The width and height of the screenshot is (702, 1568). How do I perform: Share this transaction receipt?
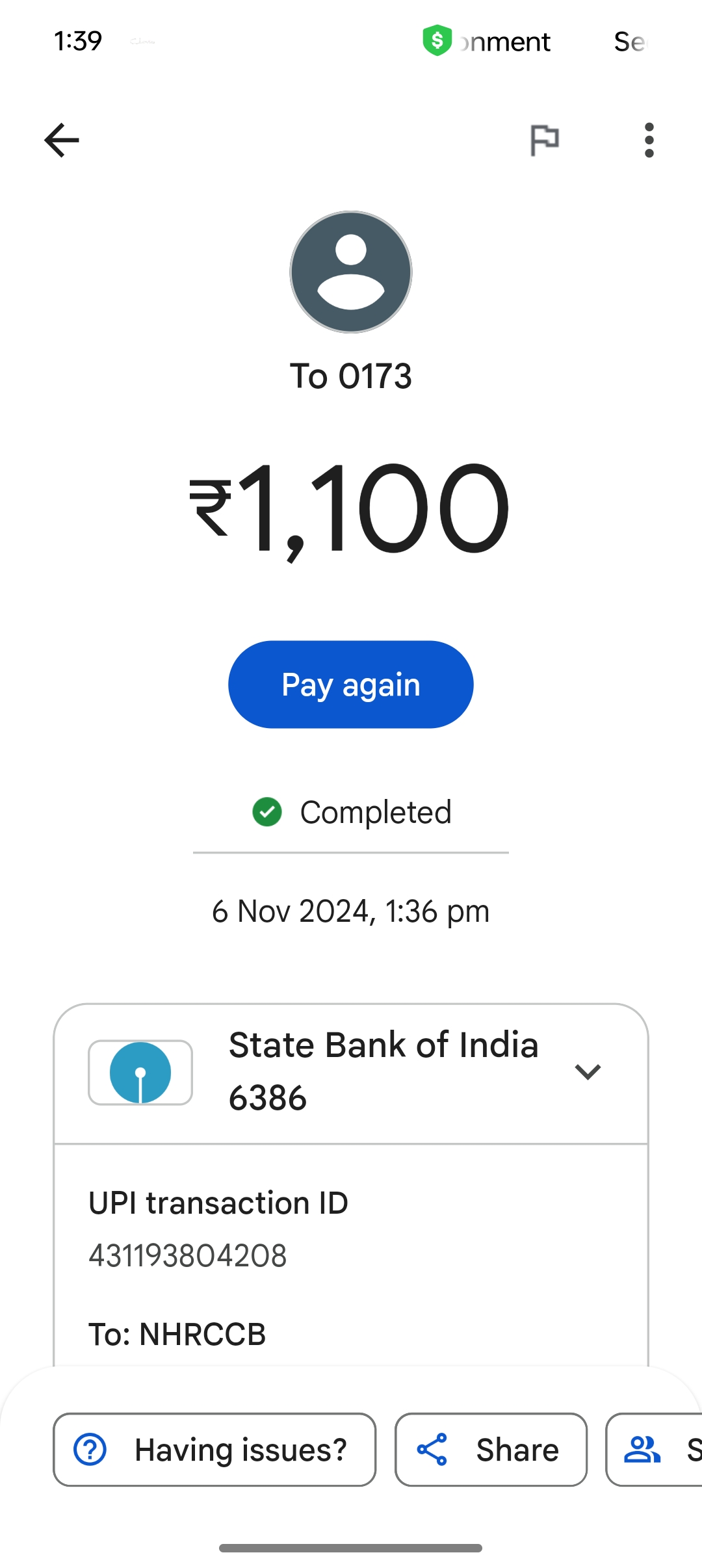491,1450
